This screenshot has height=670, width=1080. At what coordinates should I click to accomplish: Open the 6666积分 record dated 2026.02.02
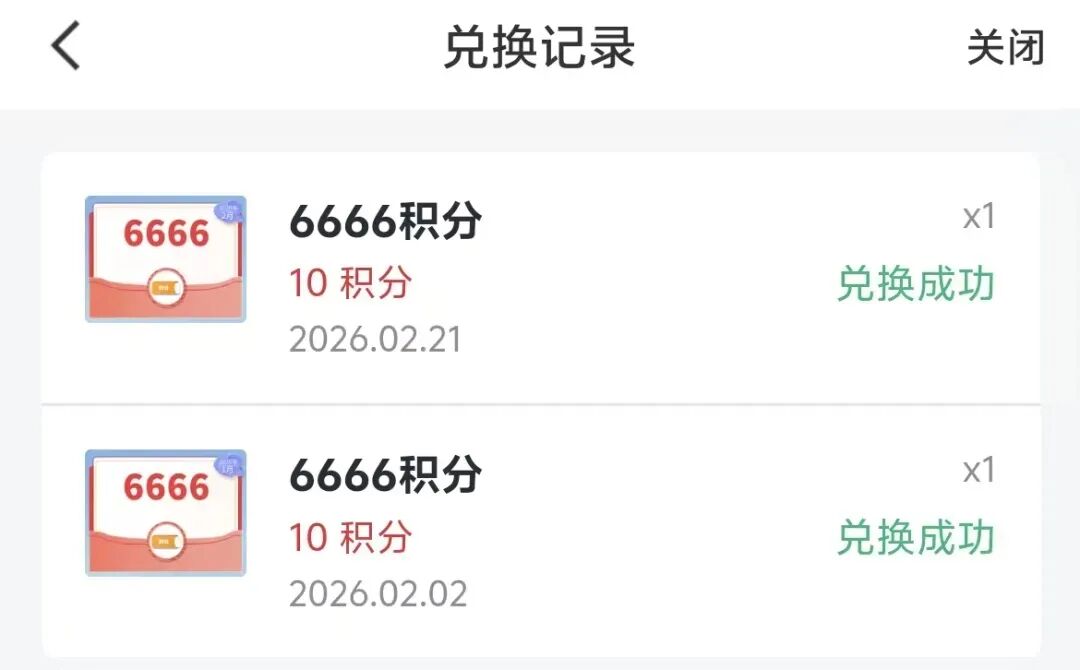(385, 476)
